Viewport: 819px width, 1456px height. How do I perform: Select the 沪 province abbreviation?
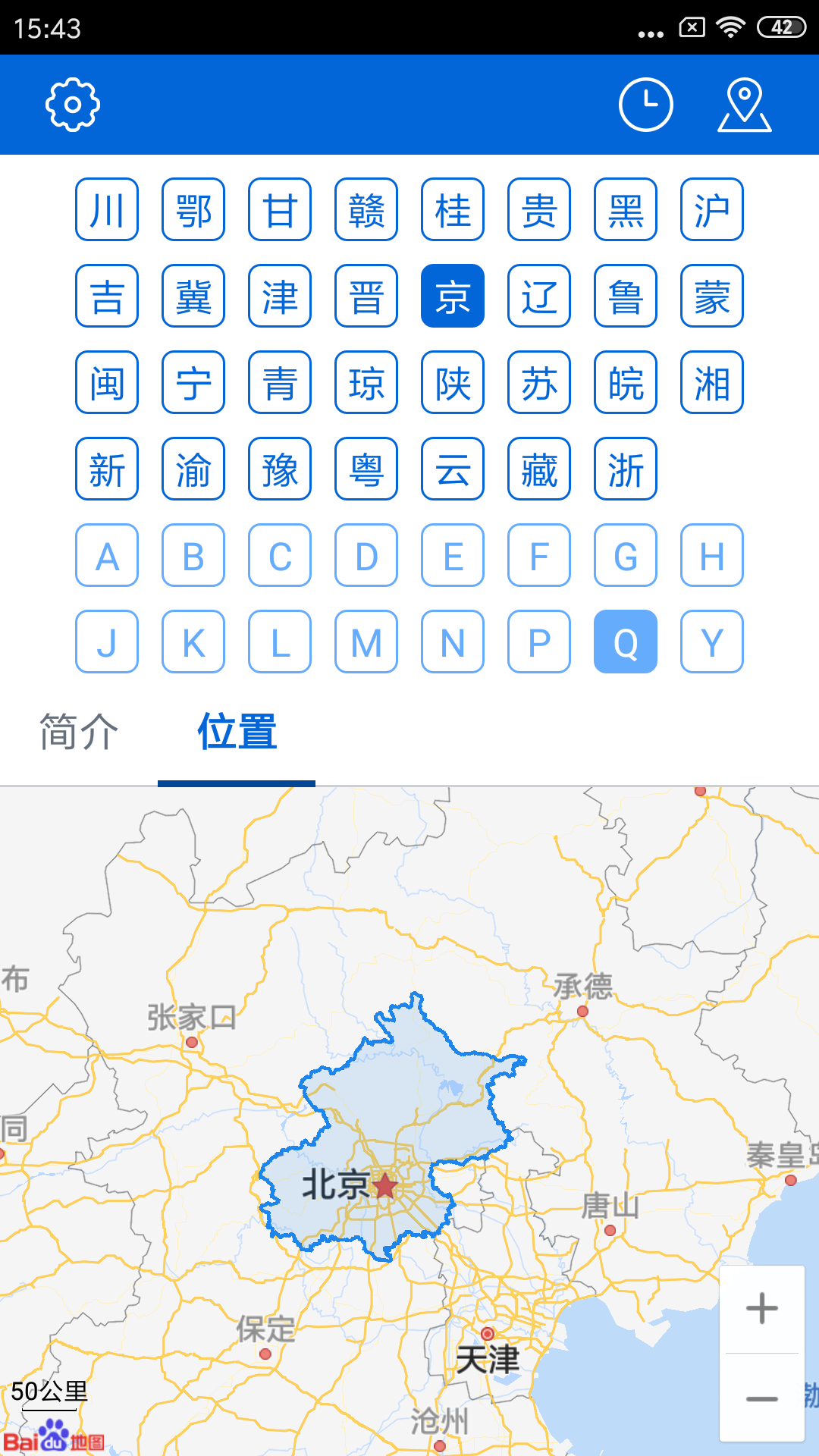(x=711, y=210)
